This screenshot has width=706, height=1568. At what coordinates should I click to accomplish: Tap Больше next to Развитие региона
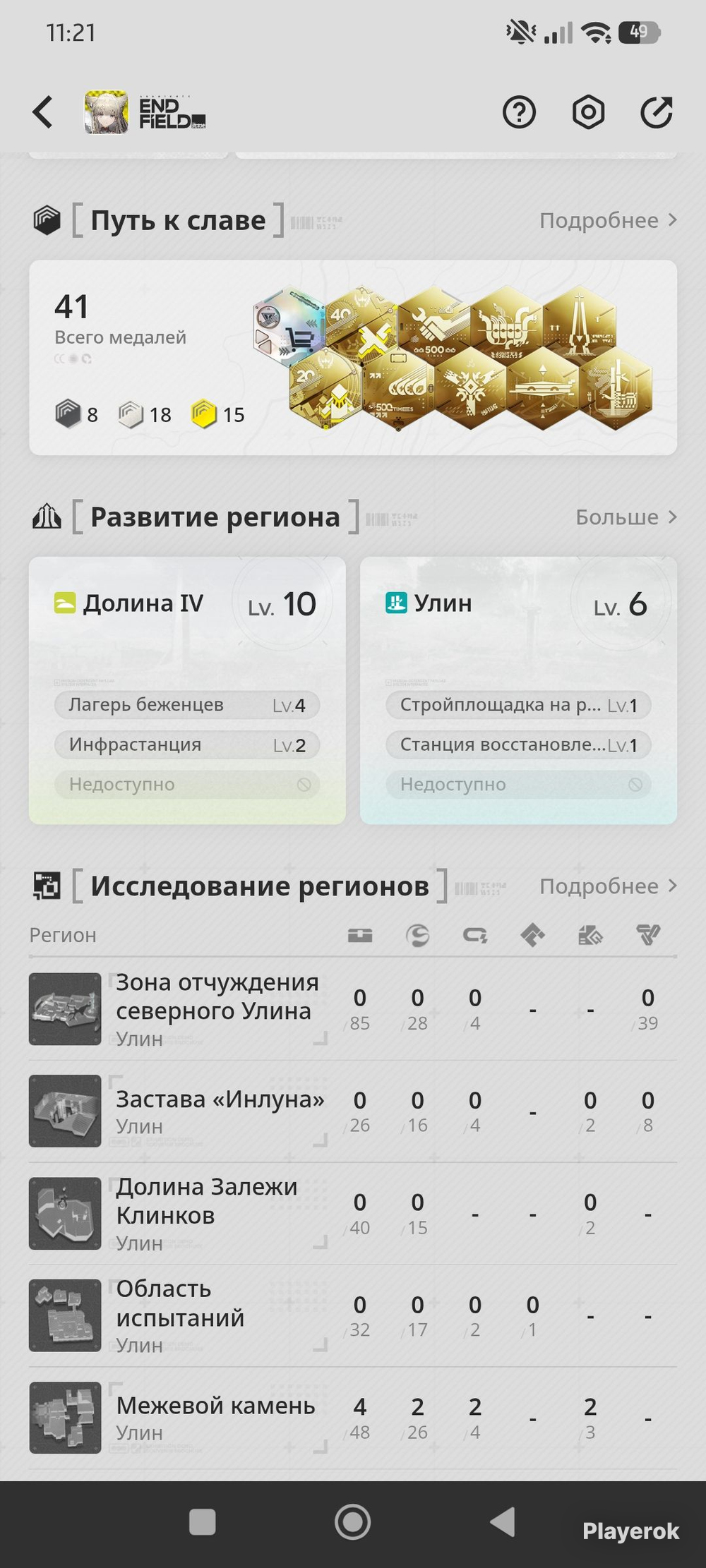pyautogui.click(x=626, y=517)
